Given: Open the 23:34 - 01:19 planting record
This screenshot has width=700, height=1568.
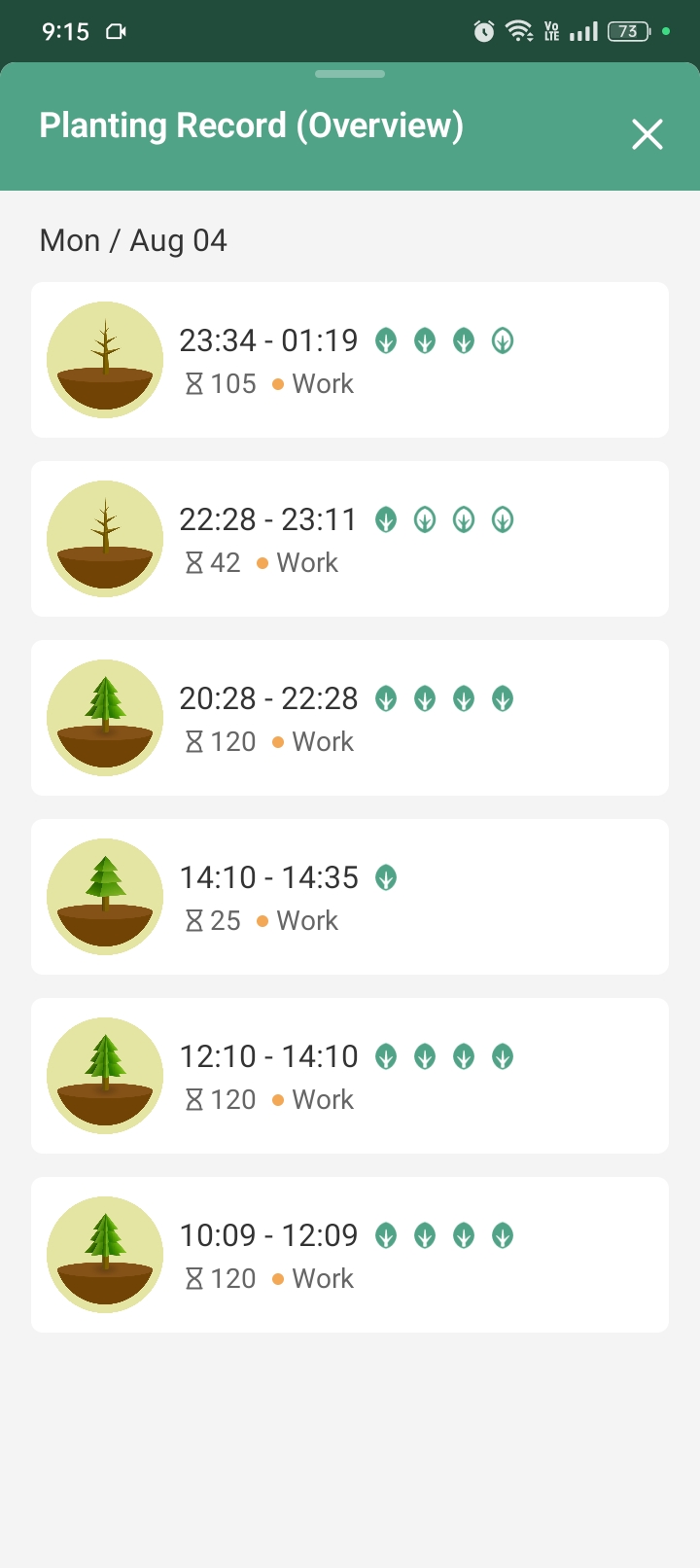Looking at the screenshot, I should (350, 360).
